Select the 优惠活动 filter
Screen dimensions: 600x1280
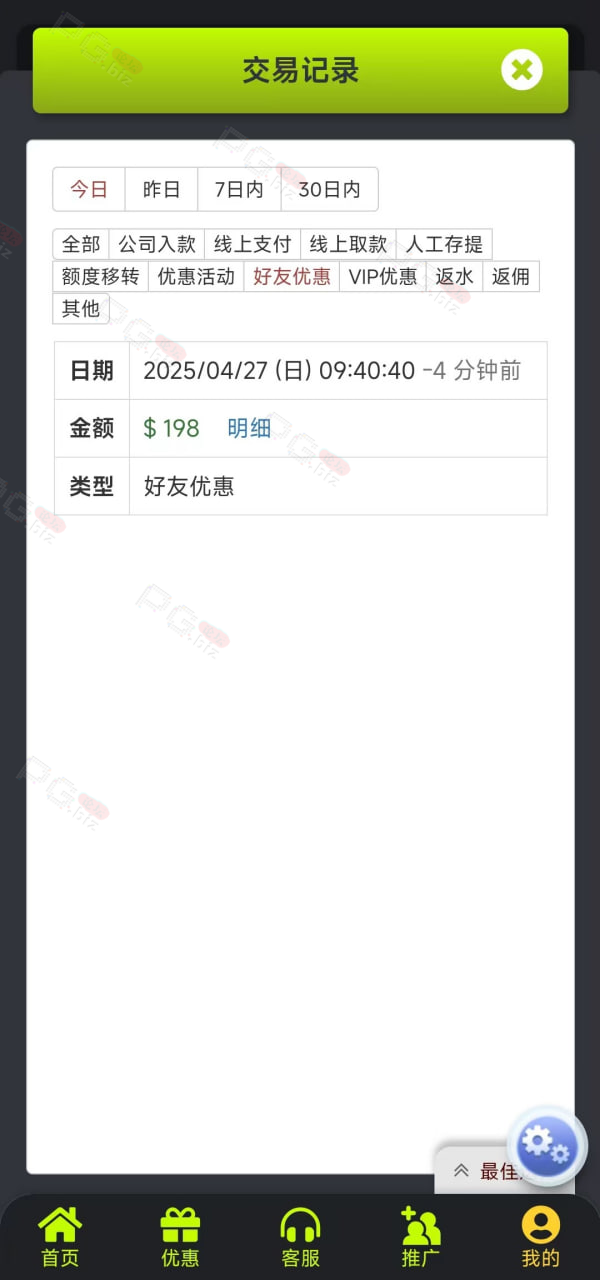click(196, 276)
